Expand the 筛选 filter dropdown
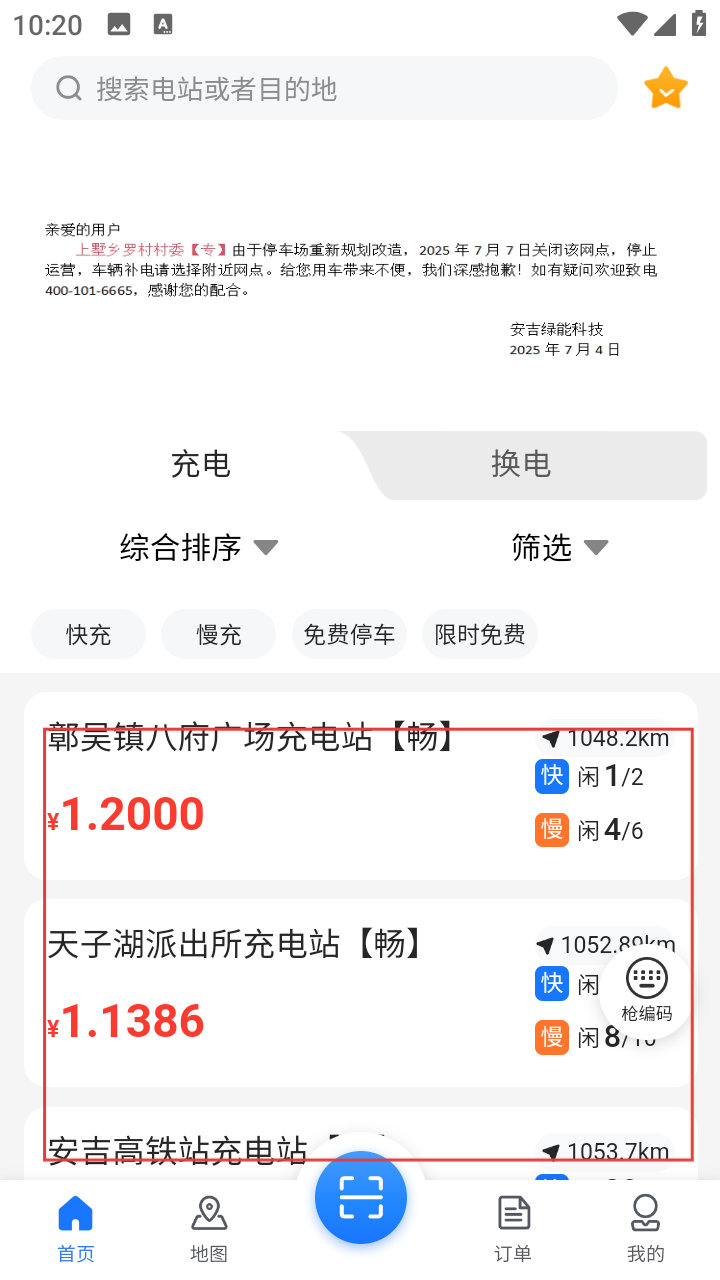The image size is (720, 1280). (559, 547)
